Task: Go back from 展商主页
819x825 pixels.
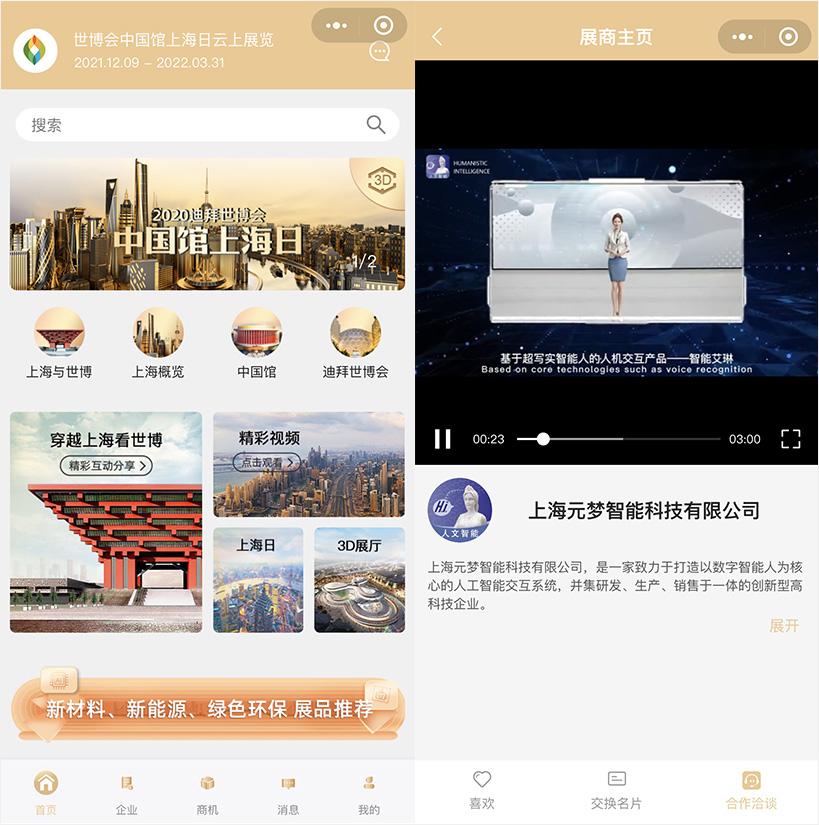Action: [x=437, y=37]
